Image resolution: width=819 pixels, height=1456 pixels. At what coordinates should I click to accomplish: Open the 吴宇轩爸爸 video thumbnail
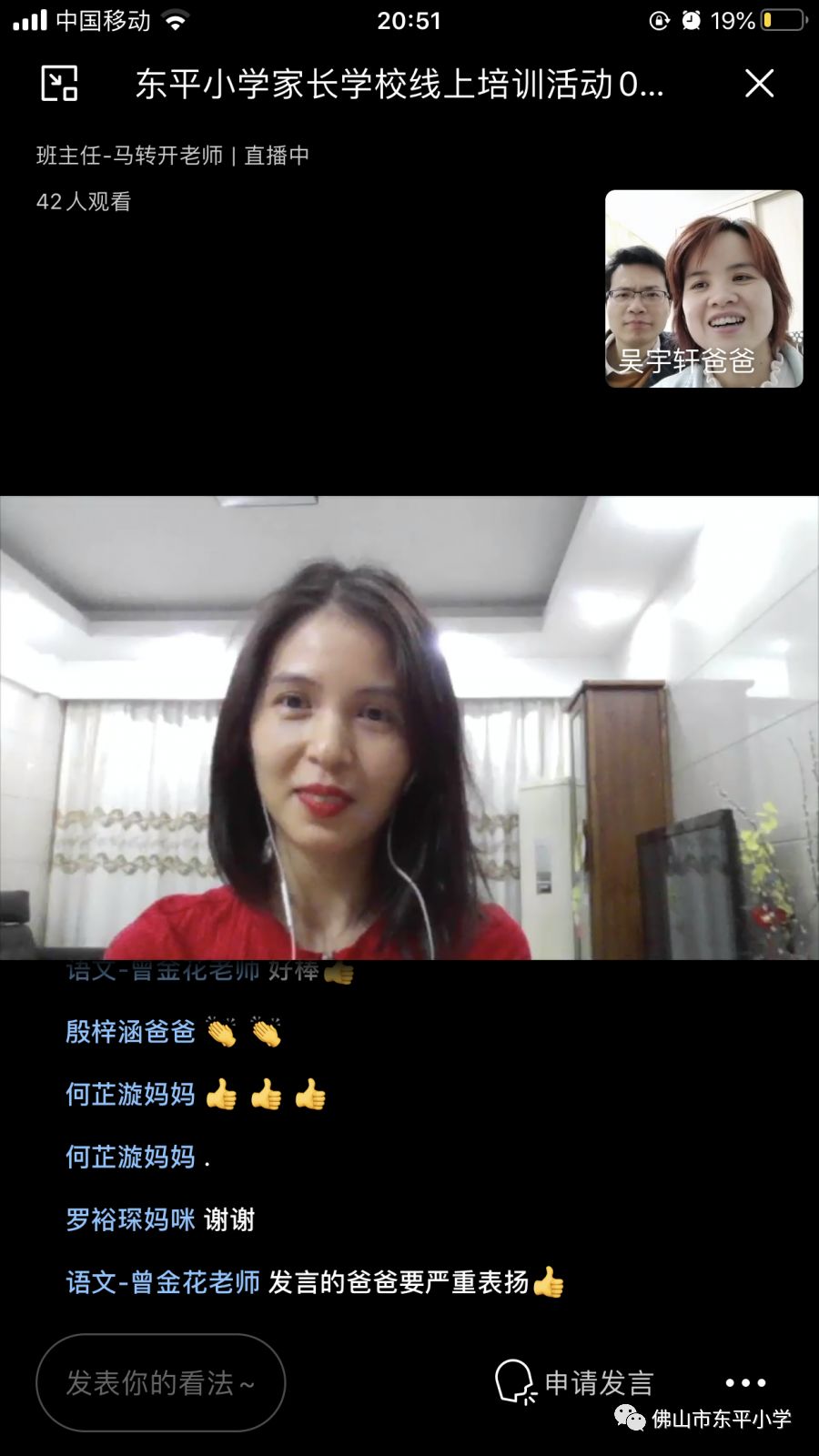pos(703,288)
